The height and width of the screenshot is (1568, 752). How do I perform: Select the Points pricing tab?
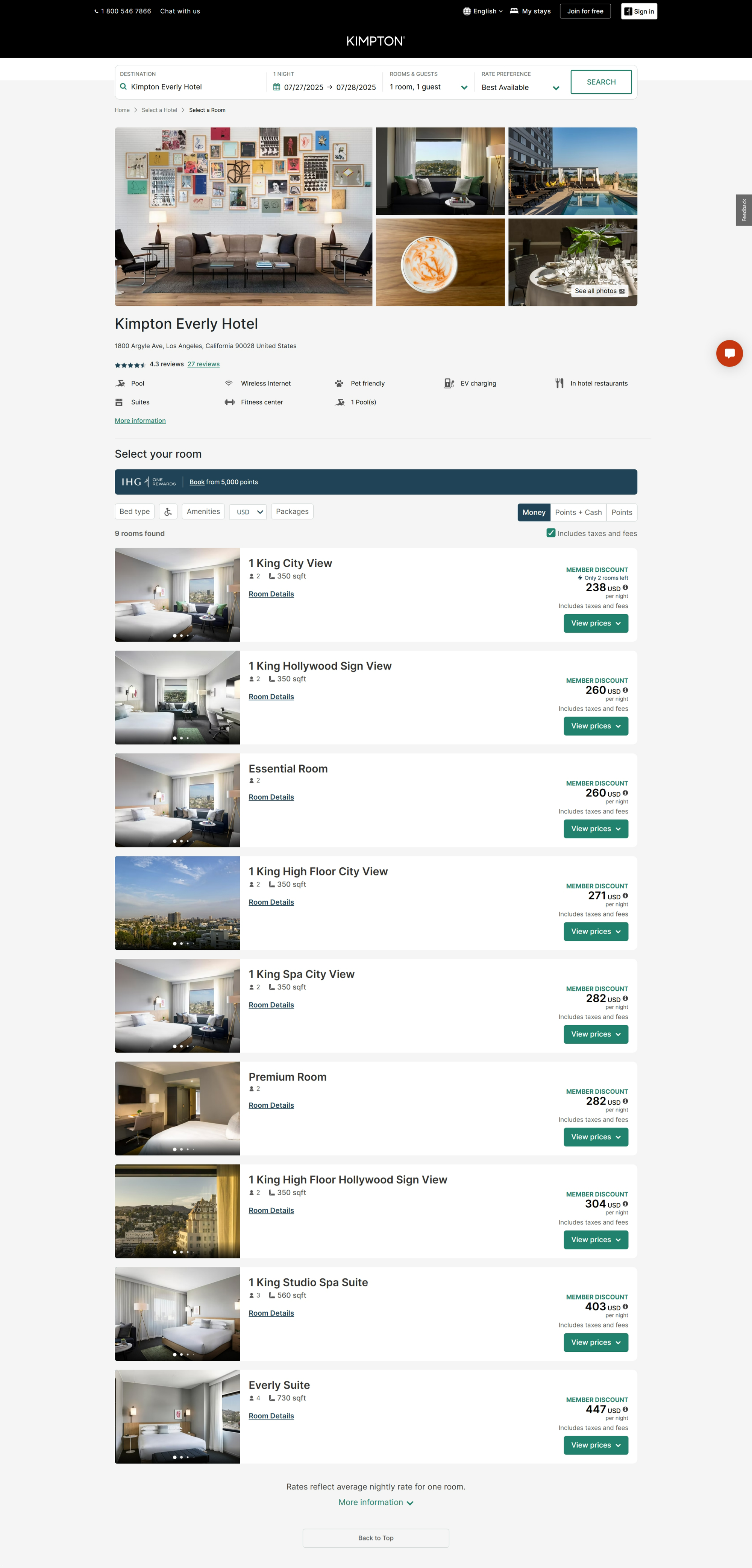click(621, 513)
